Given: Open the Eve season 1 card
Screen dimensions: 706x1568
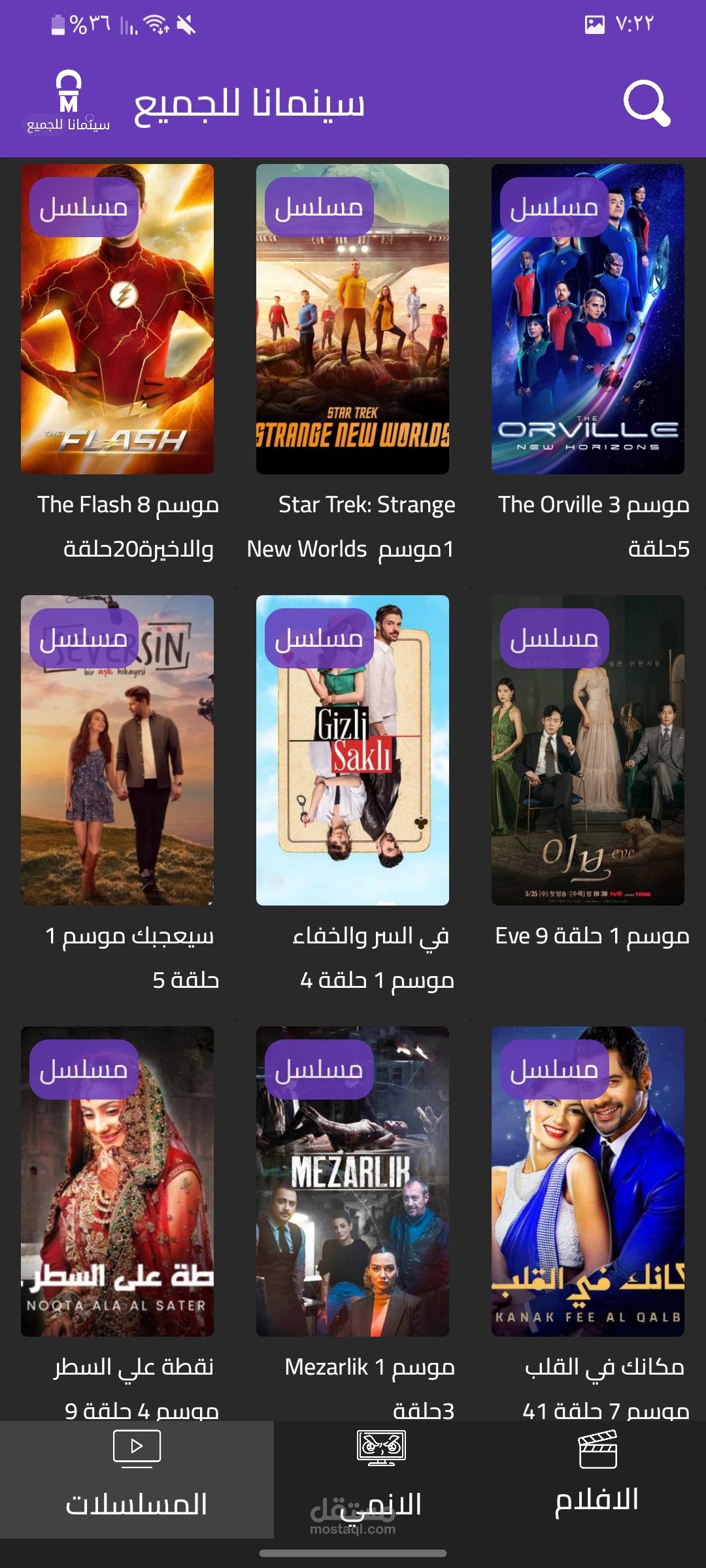Looking at the screenshot, I should point(588,750).
